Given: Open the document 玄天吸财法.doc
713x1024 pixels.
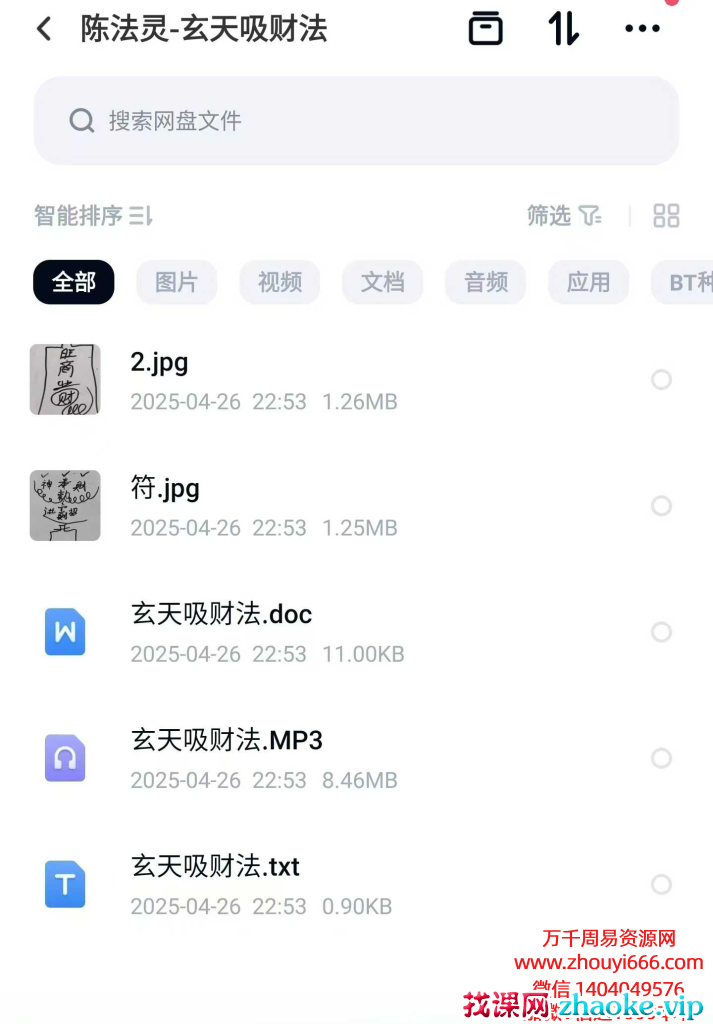Looking at the screenshot, I should pos(221,614).
